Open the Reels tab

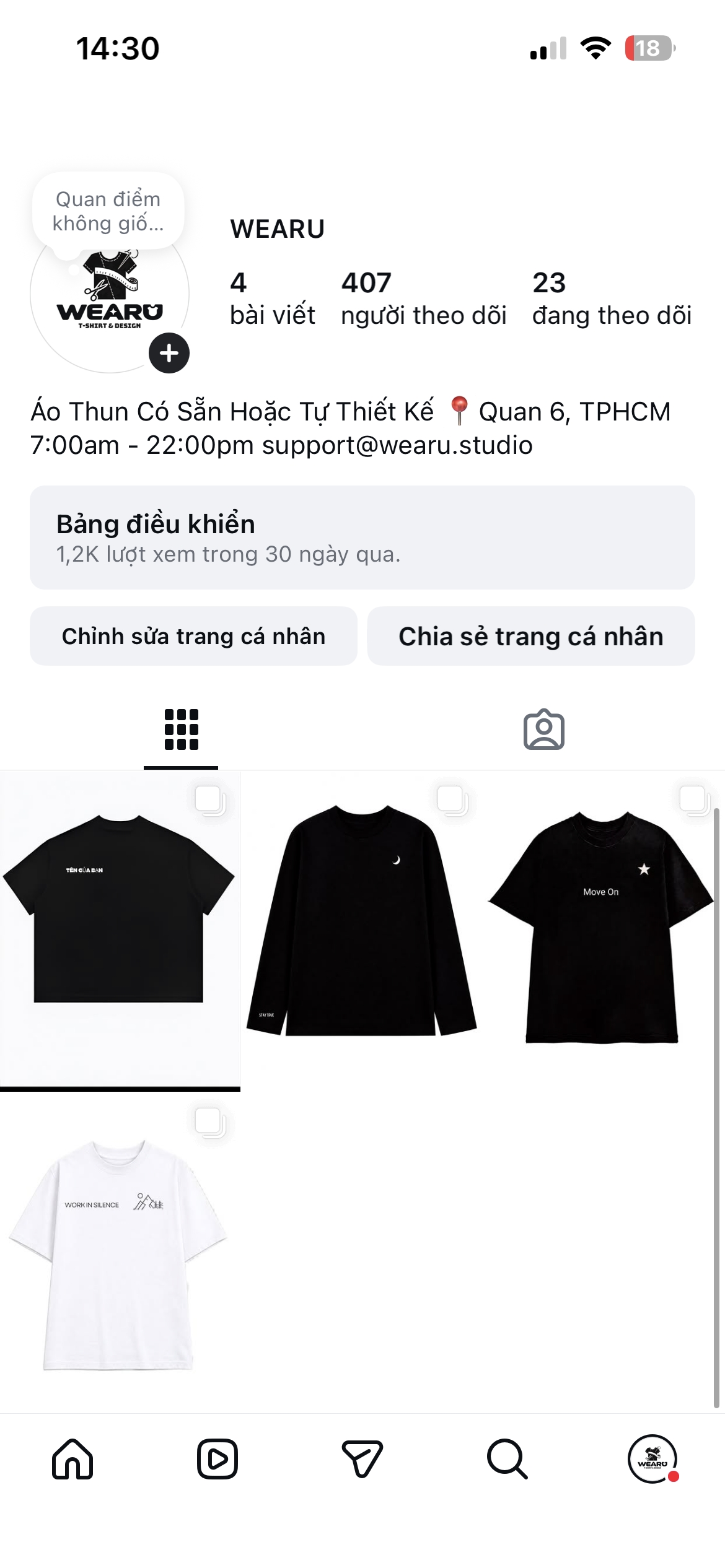pyautogui.click(x=217, y=1459)
